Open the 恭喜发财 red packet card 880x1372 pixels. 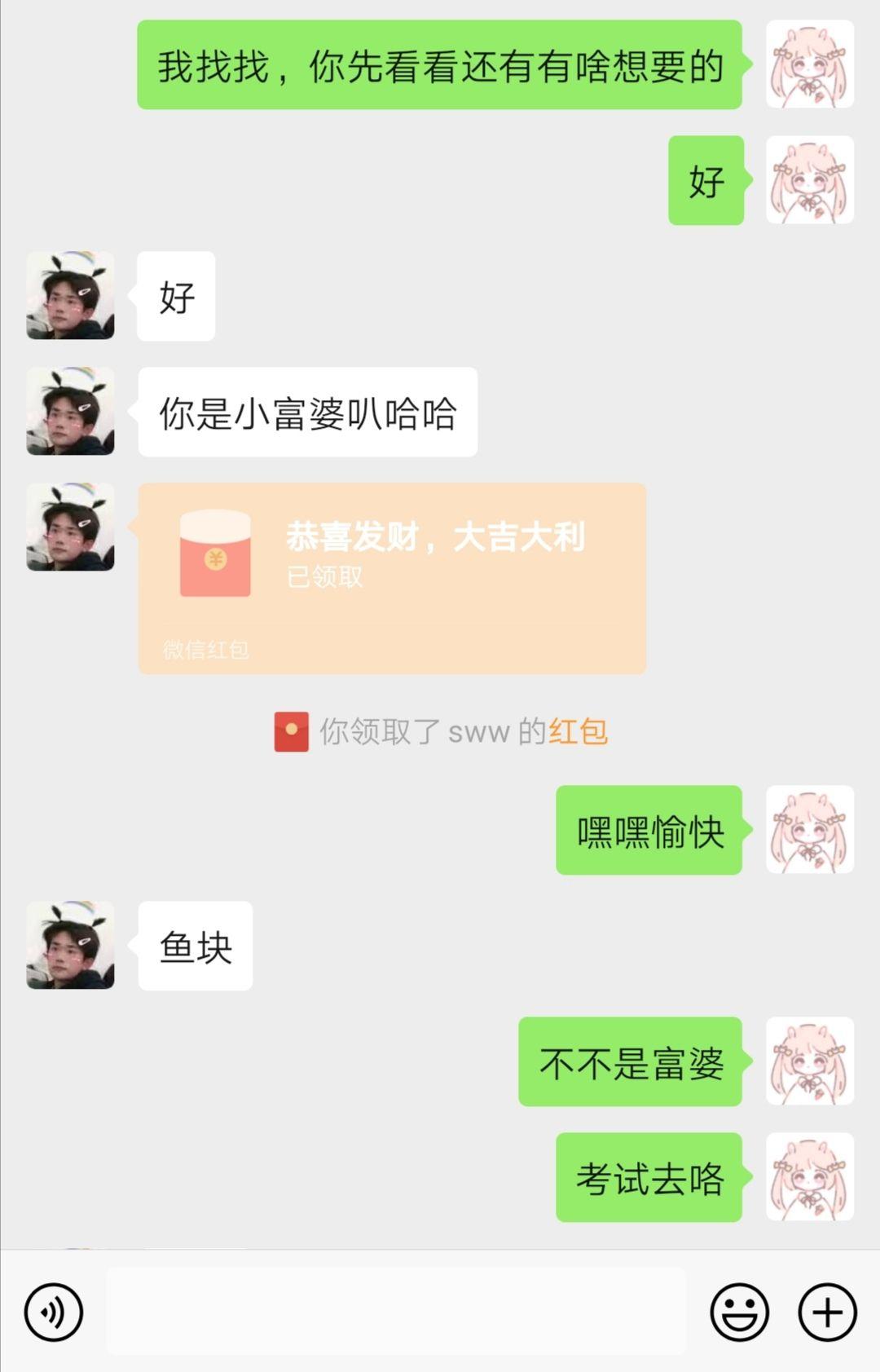coord(392,577)
